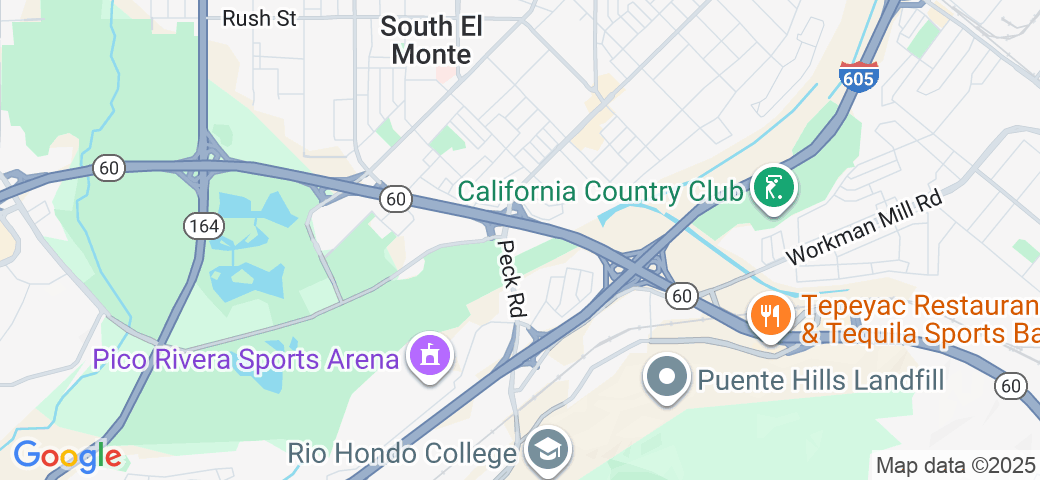Image resolution: width=1040 pixels, height=480 pixels.
Task: Select the Tepeyac Restaurant map pin
Action: tap(769, 318)
